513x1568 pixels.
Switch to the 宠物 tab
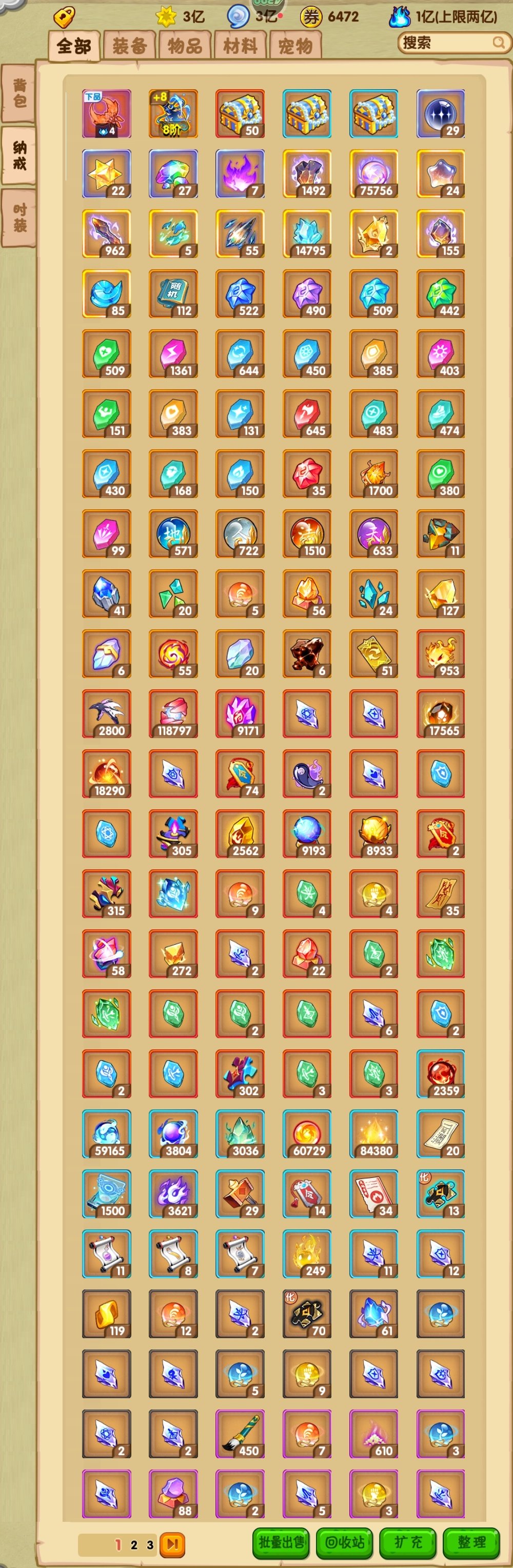pos(295,46)
